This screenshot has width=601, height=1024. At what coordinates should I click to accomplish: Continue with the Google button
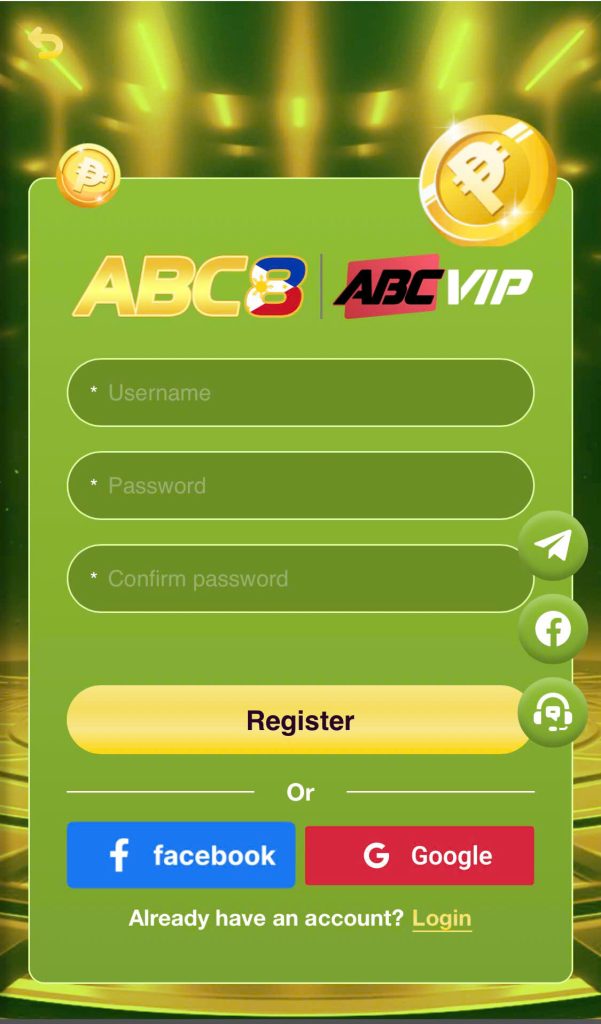[x=419, y=855]
